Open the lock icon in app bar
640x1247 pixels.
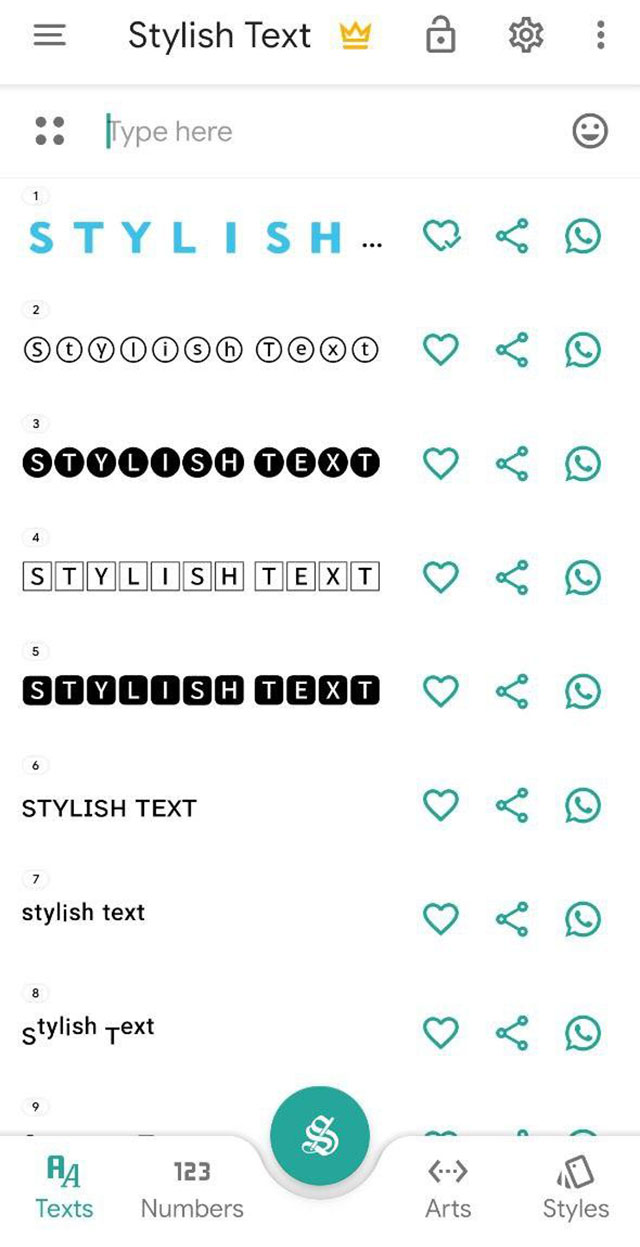pos(440,37)
